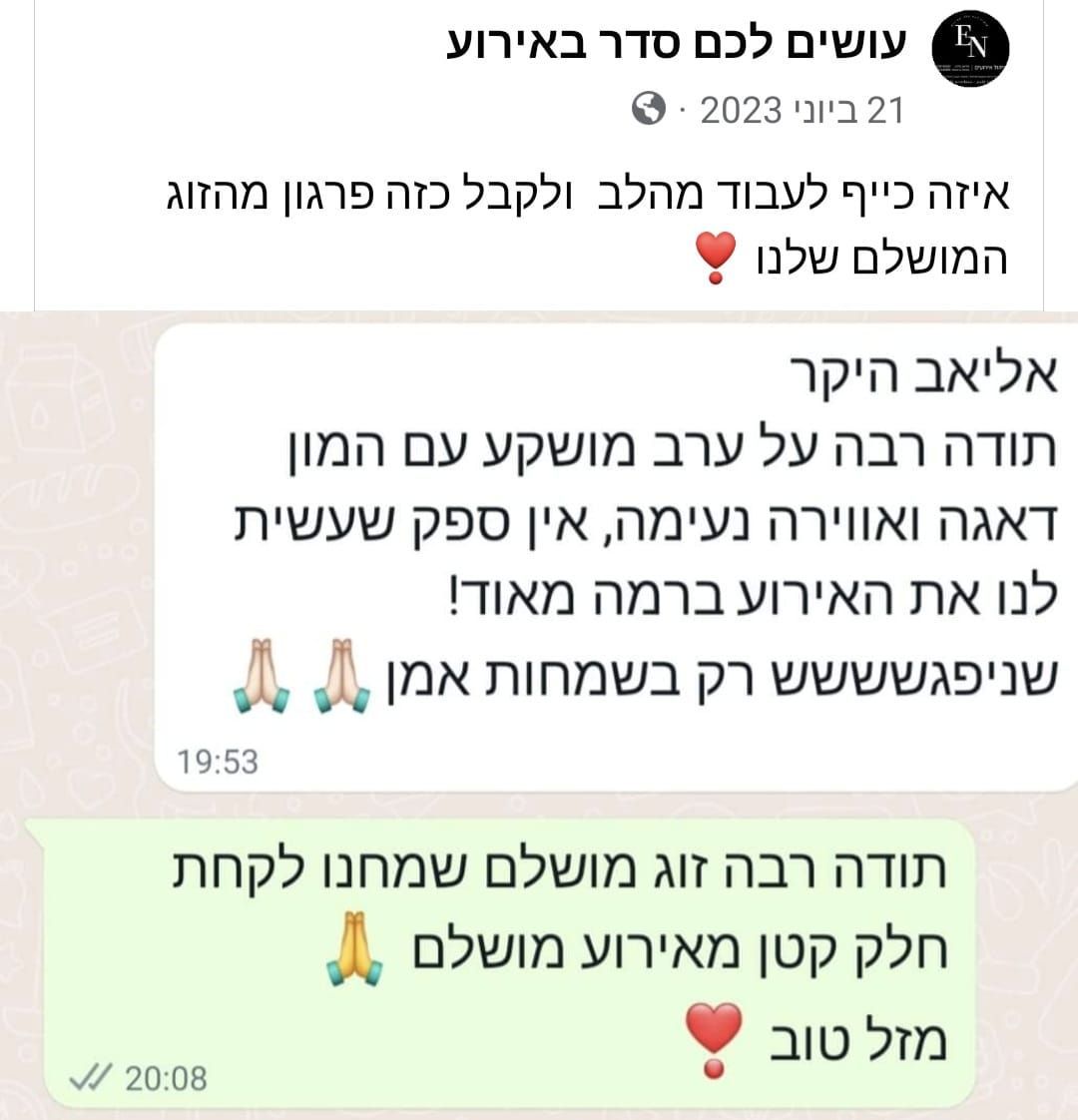Image resolution: width=1078 pixels, height=1120 pixels.
Task: Open the post dated 21 ביוני 2023
Action: click(x=802, y=109)
